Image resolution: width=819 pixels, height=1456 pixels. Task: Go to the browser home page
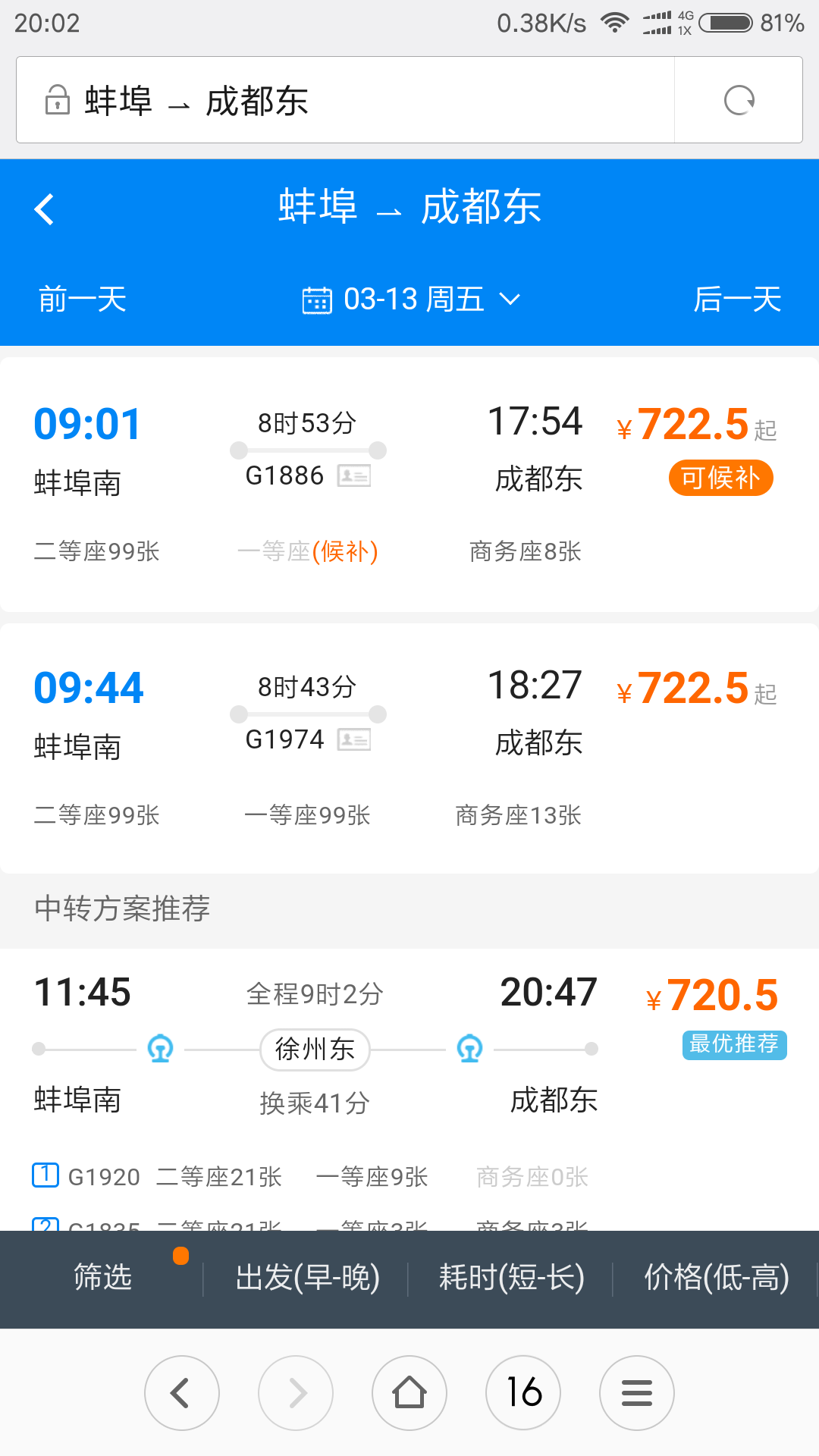click(409, 1392)
